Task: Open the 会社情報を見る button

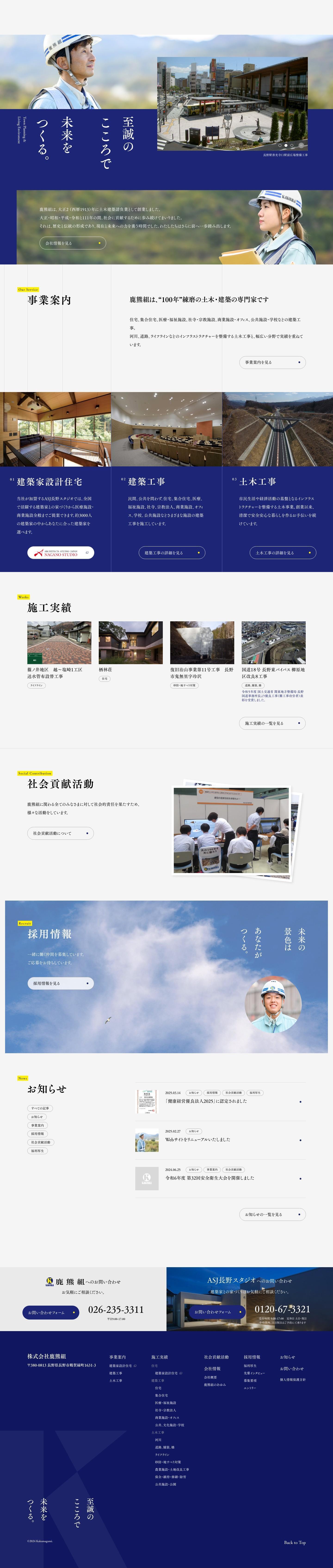Action: pyautogui.click(x=73, y=243)
